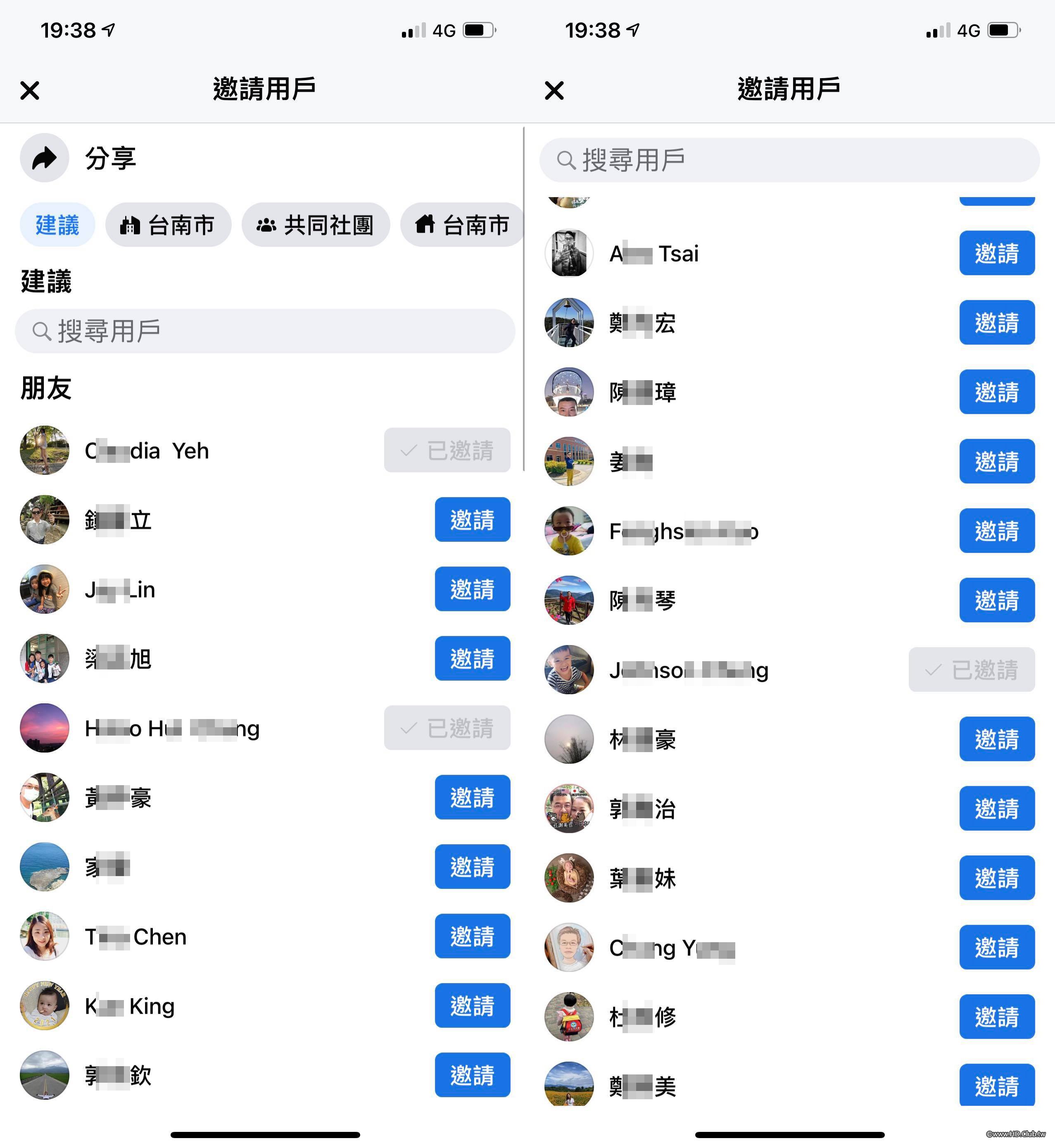Invite the friend named King
The height and width of the screenshot is (1148, 1055).
472,1005
